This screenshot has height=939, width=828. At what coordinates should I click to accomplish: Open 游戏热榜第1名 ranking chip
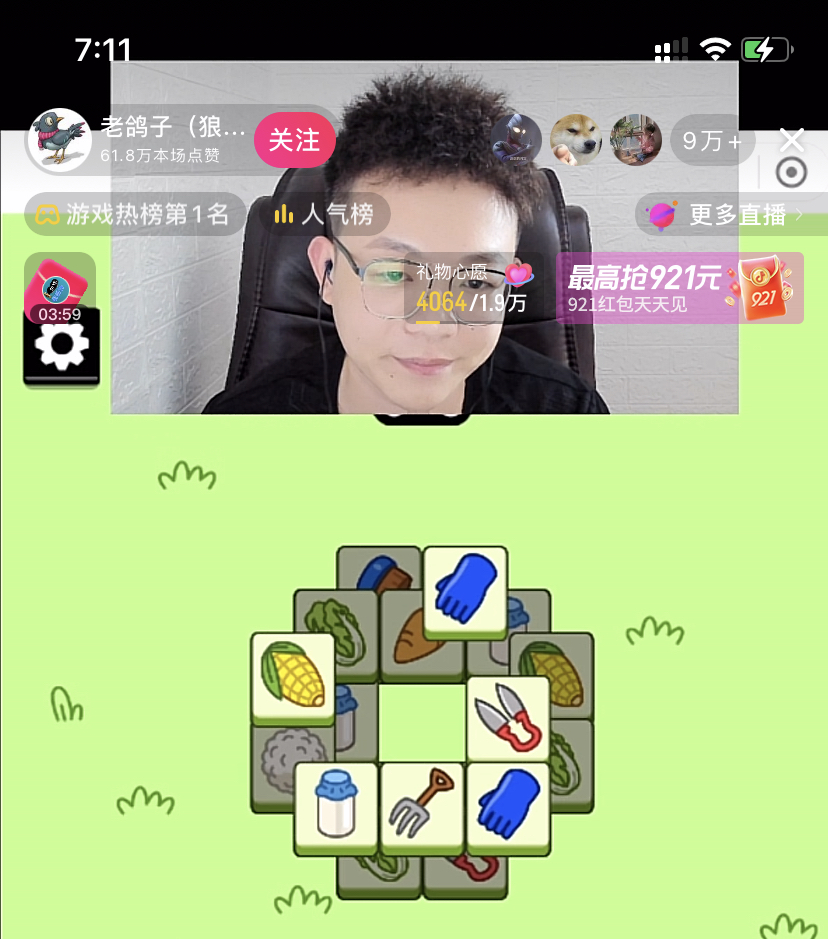[x=134, y=214]
